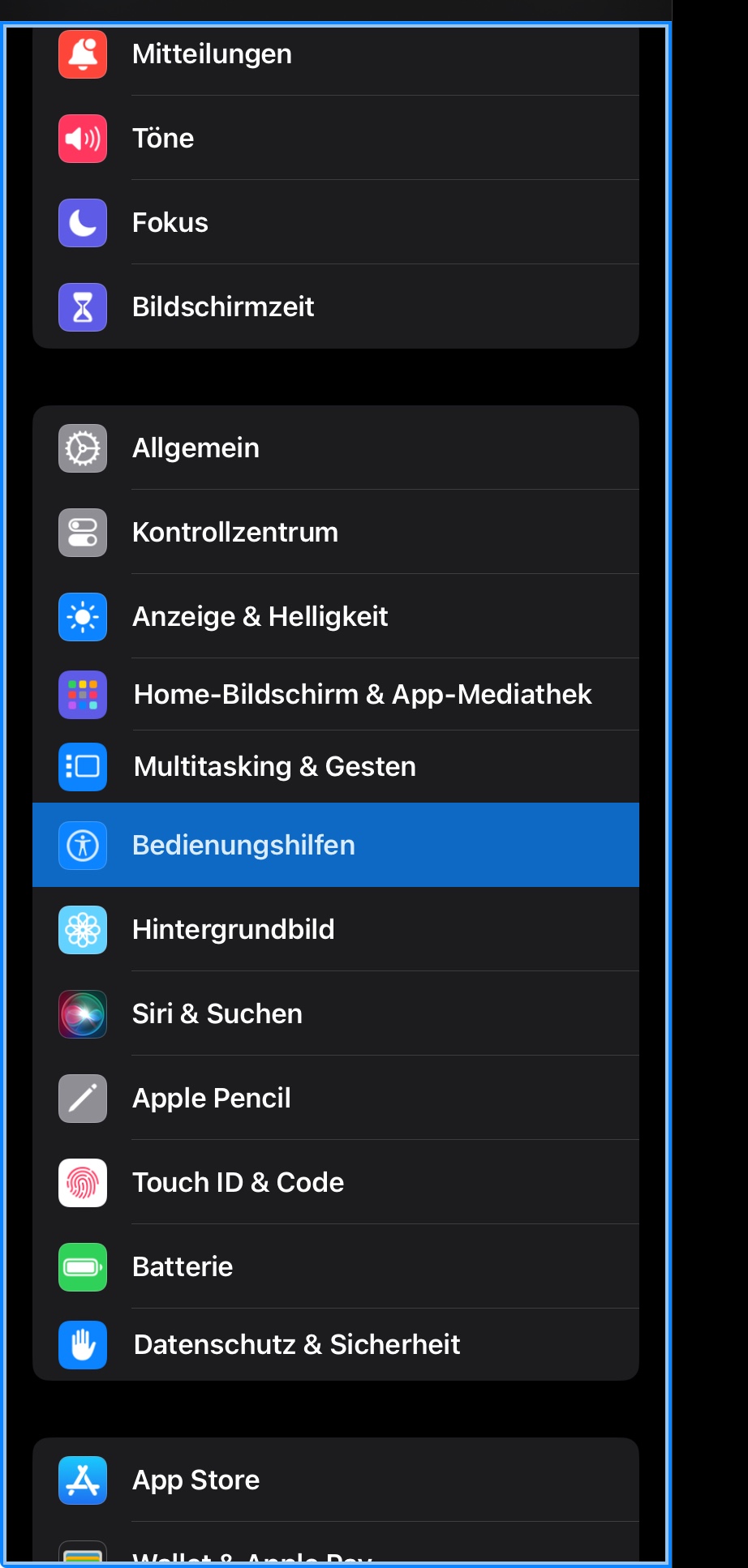Go to Fokus settings
The image size is (748, 1568).
point(336,222)
